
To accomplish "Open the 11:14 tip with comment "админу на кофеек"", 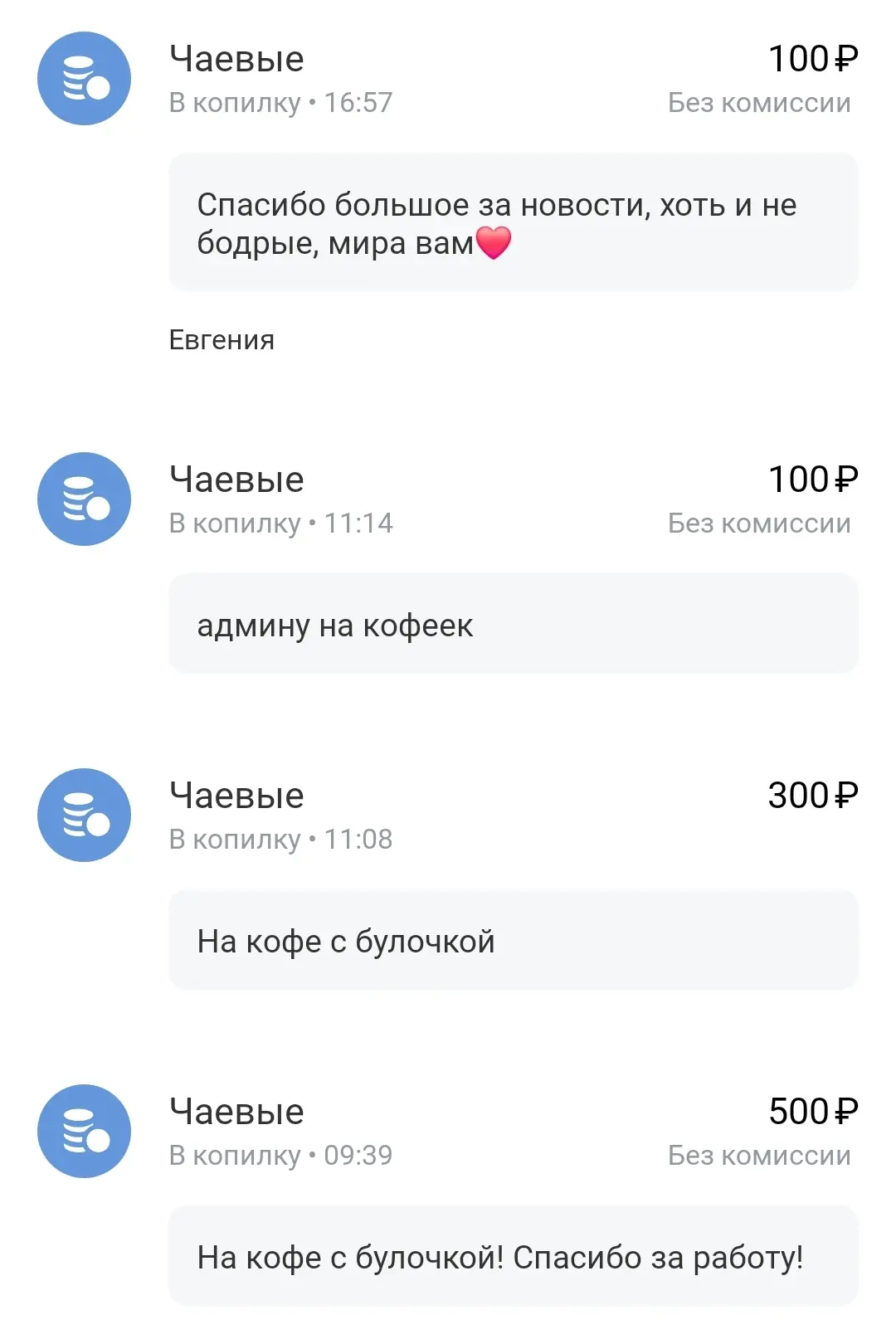I will [x=448, y=499].
